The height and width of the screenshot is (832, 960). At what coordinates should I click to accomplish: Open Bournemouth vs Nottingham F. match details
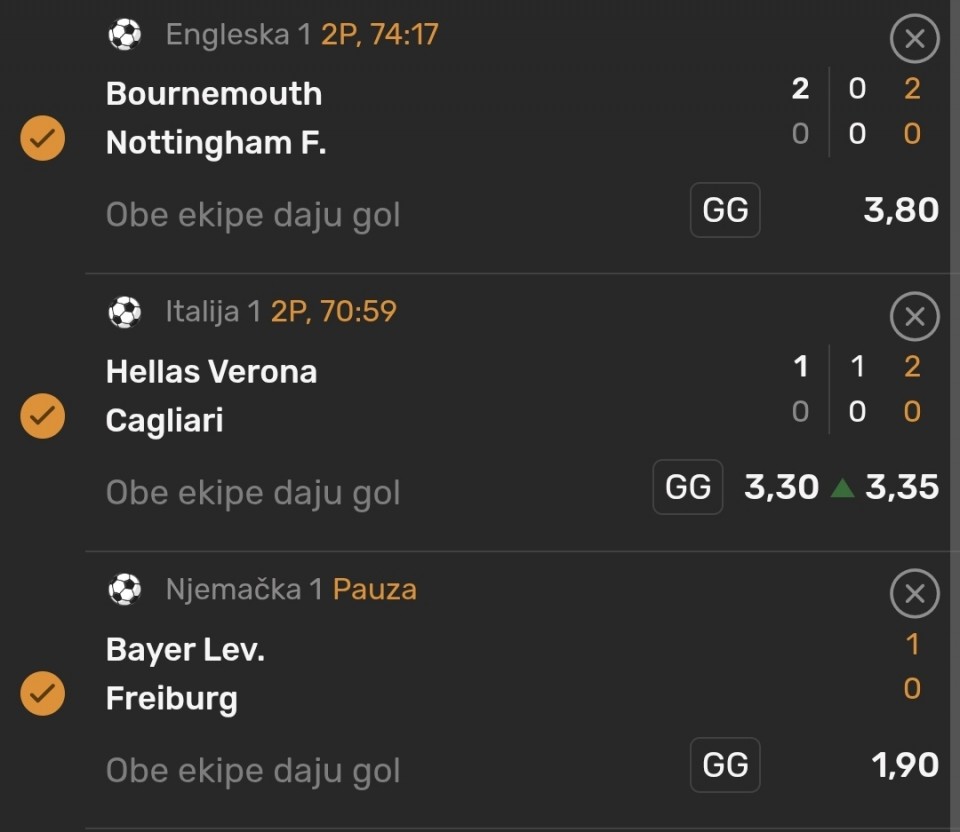point(215,118)
